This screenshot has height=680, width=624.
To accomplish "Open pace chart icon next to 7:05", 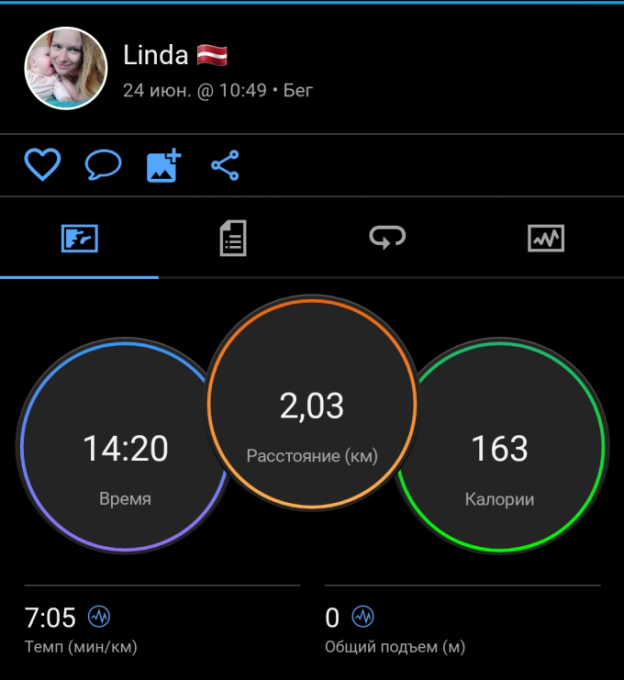I will click(99, 615).
